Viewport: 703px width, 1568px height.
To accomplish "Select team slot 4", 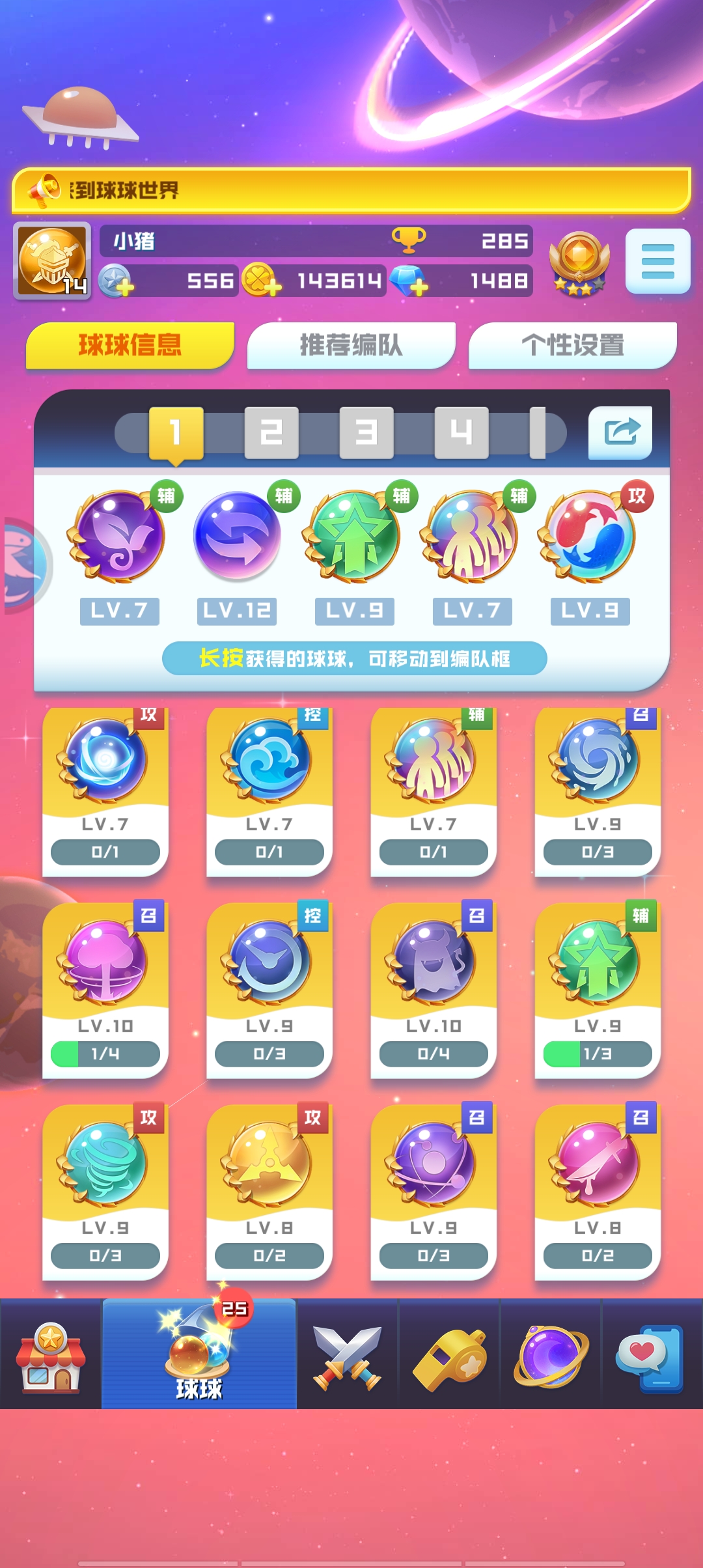I will click(461, 432).
